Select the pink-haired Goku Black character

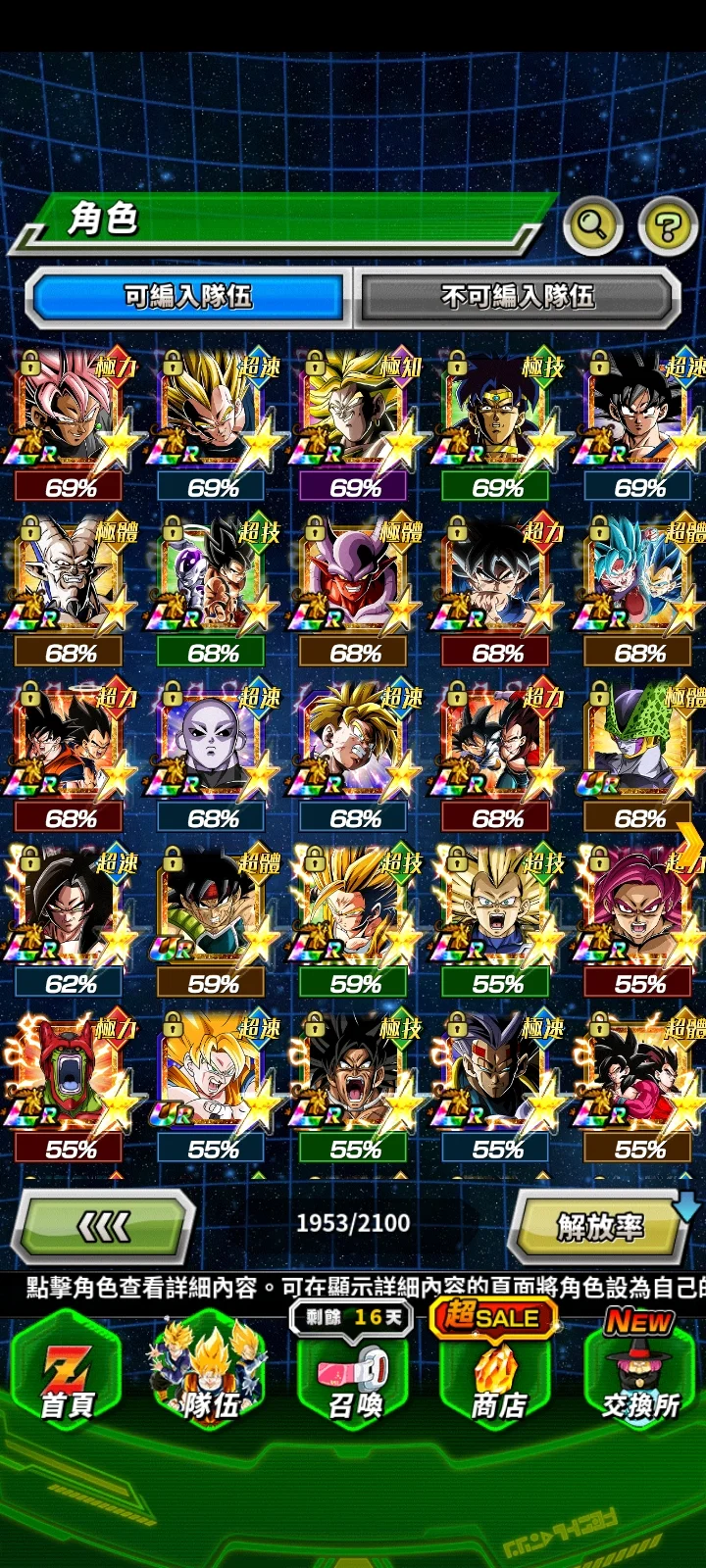click(71, 414)
